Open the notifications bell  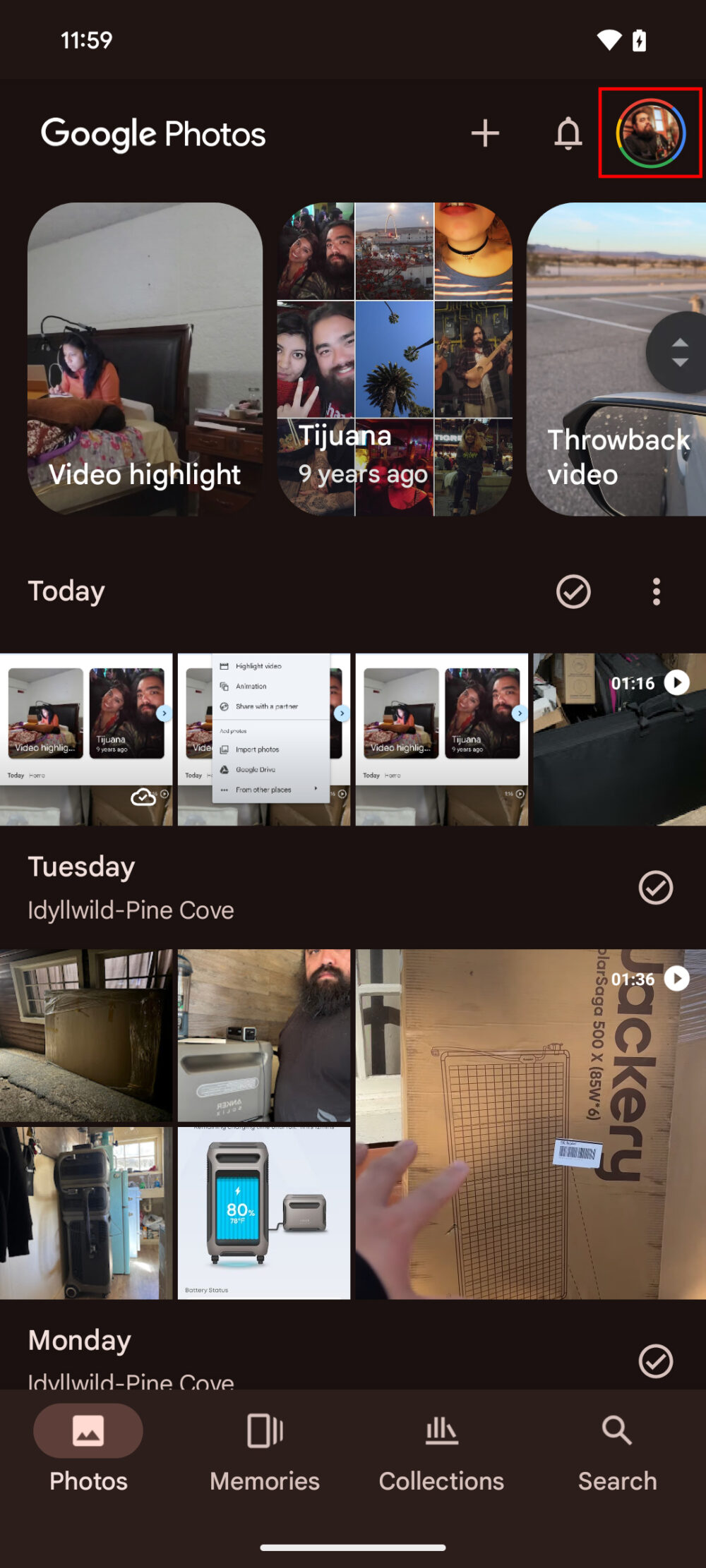pos(568,133)
